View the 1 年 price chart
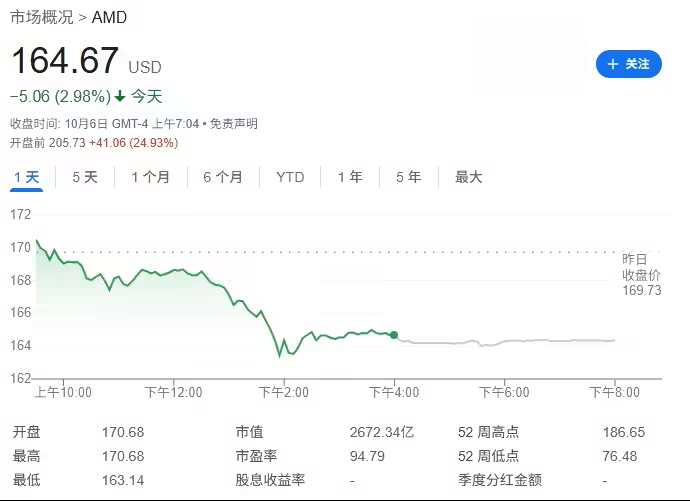The width and height of the screenshot is (690, 501). [x=350, y=177]
